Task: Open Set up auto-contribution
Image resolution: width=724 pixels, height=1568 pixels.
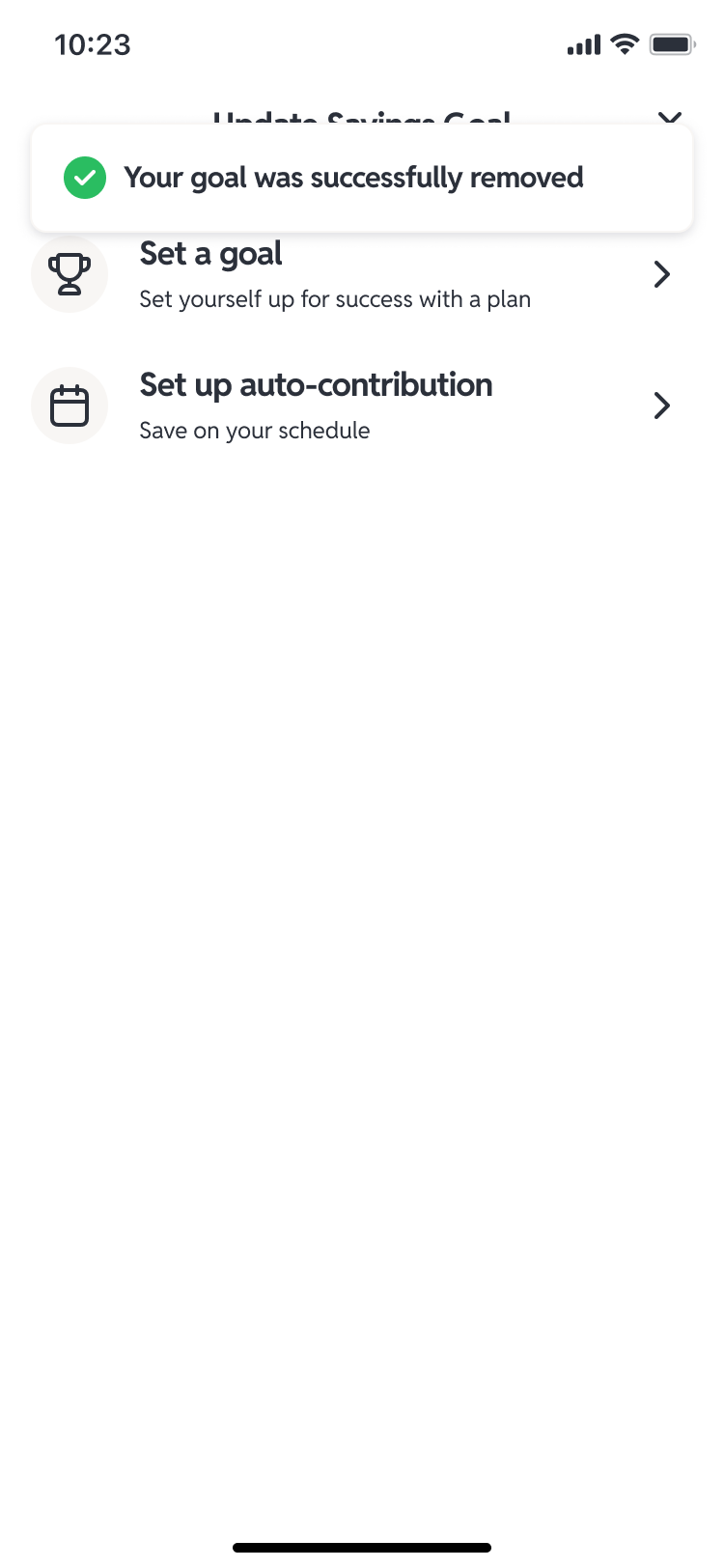Action: 362,406
